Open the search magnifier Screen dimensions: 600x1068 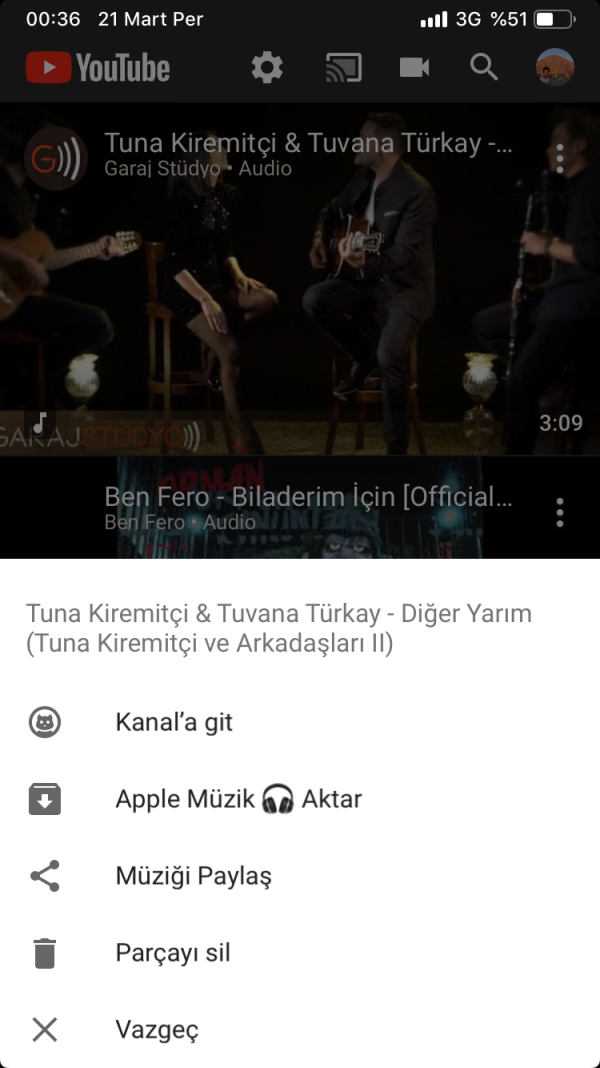(x=484, y=68)
